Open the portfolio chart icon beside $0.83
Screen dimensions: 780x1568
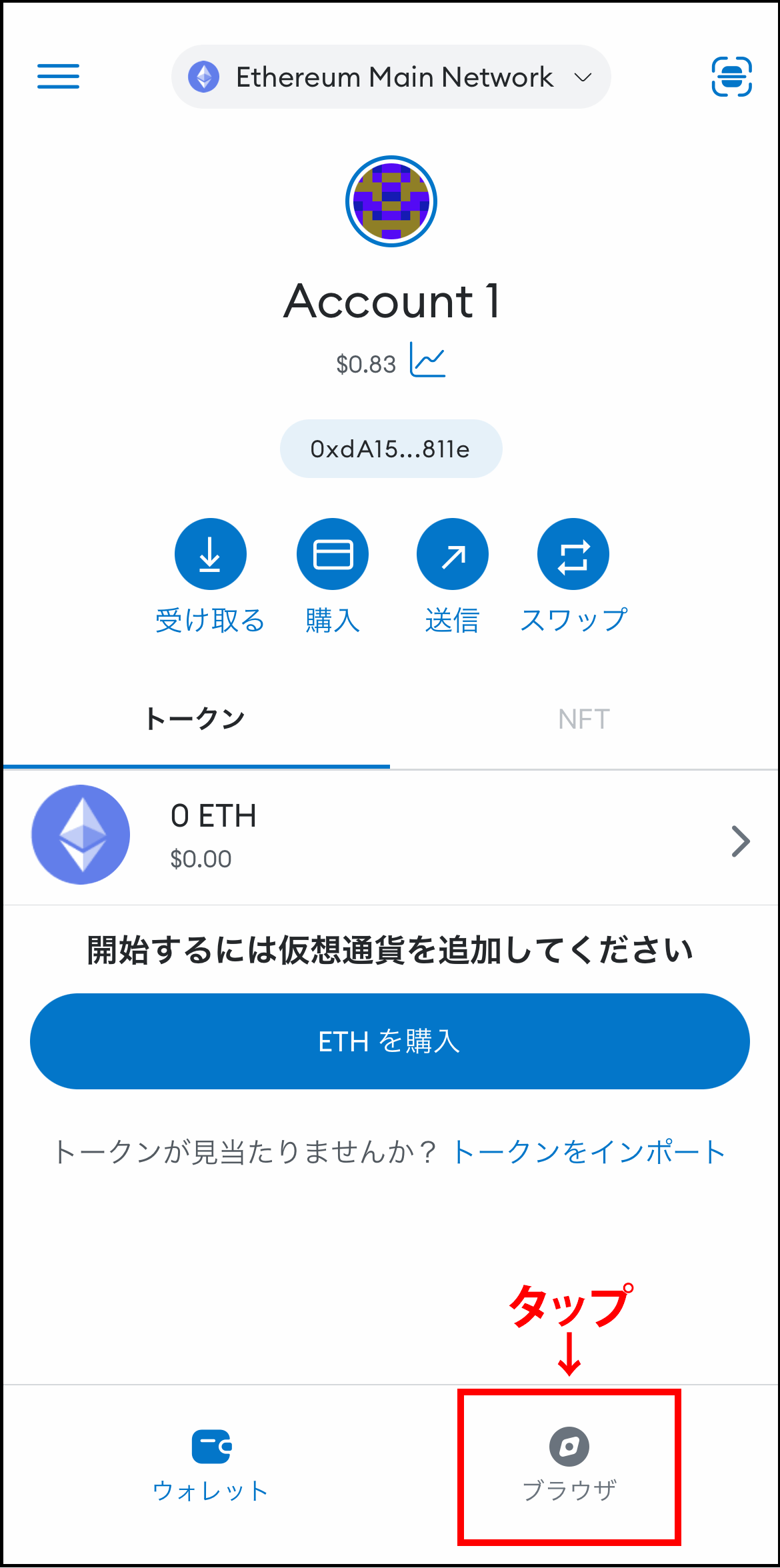tap(427, 360)
